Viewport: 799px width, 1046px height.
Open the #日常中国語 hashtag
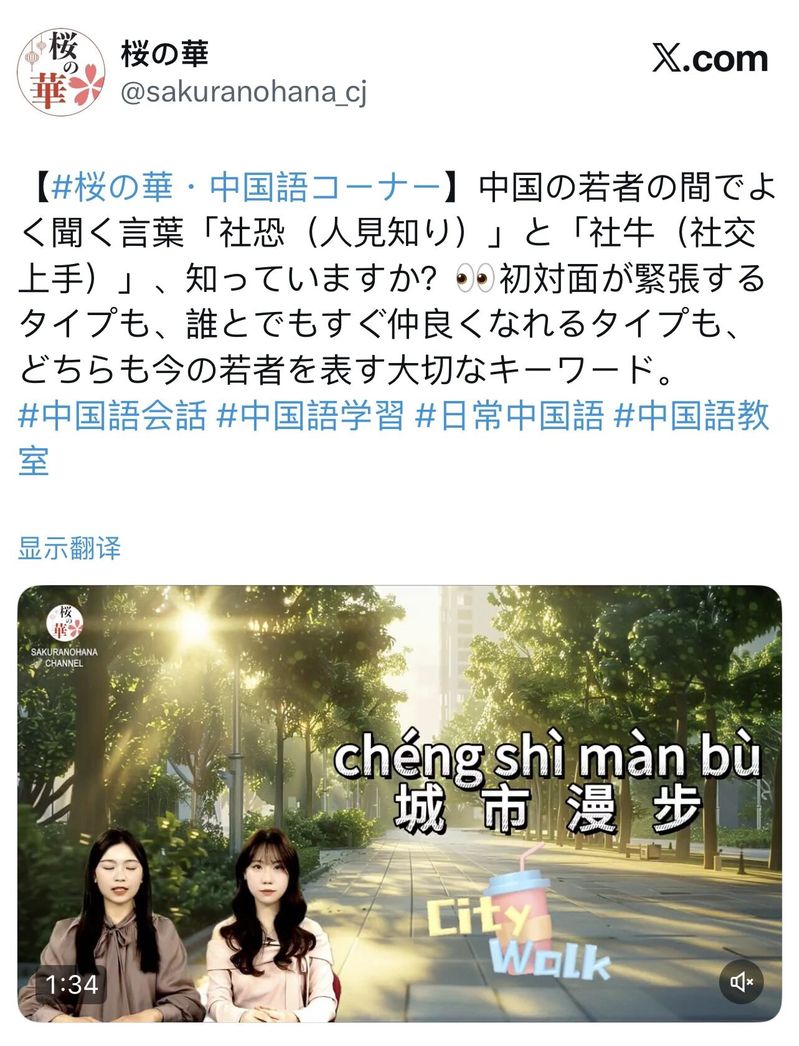[509, 416]
